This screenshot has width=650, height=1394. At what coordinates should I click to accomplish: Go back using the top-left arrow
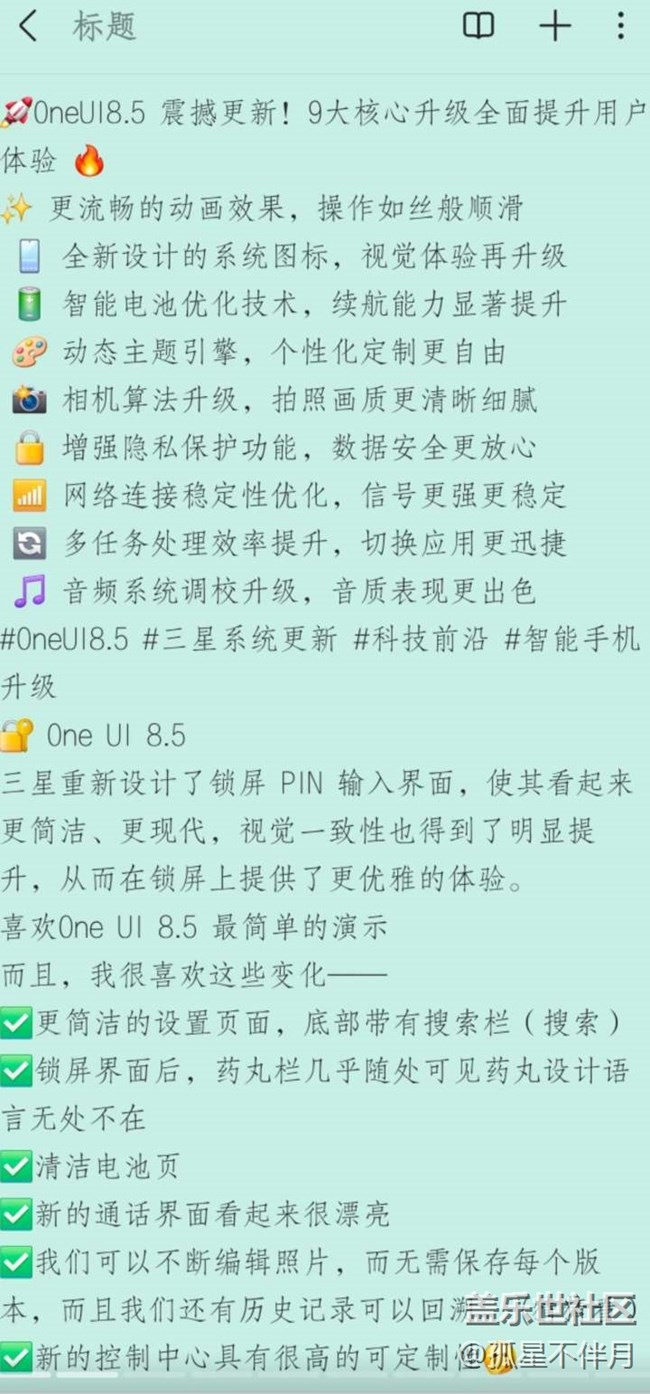28,27
